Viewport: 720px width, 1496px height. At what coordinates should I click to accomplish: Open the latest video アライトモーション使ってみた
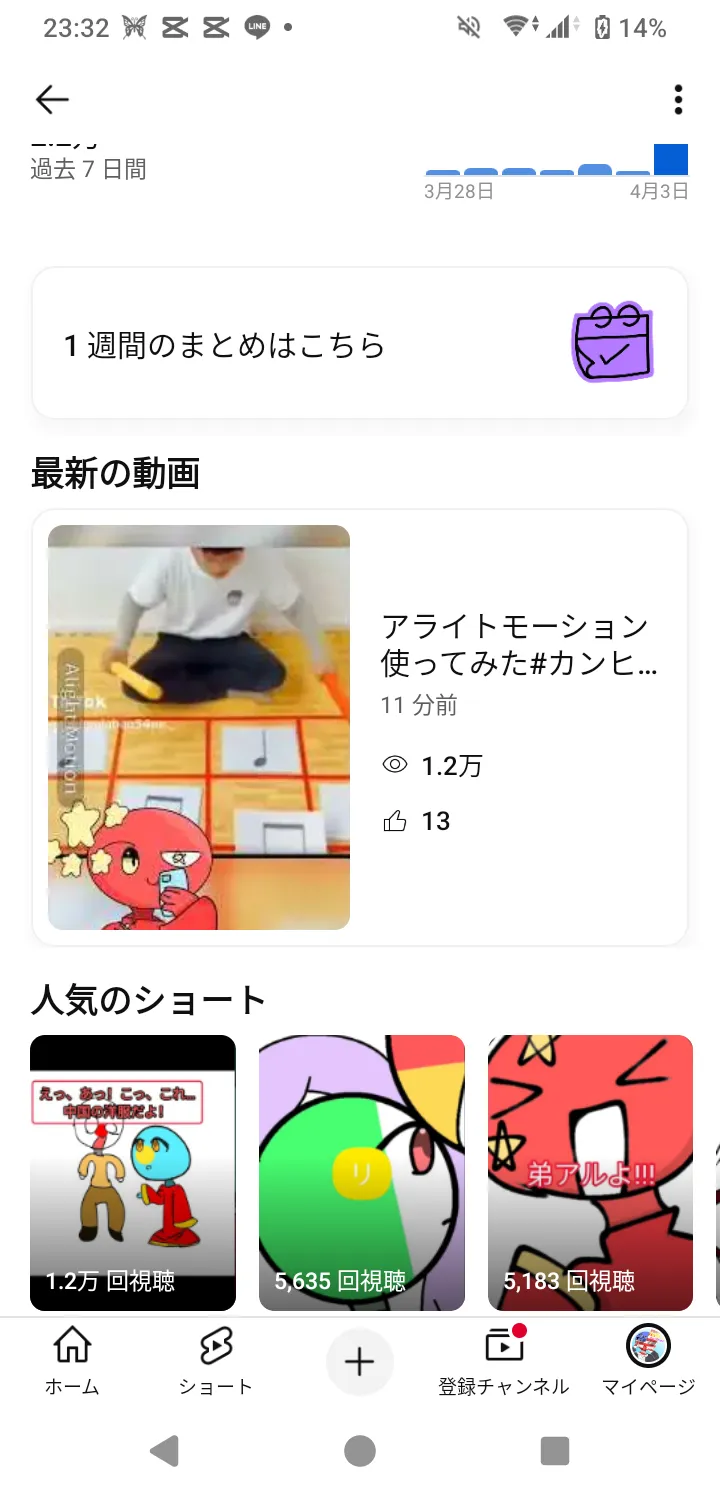360,727
